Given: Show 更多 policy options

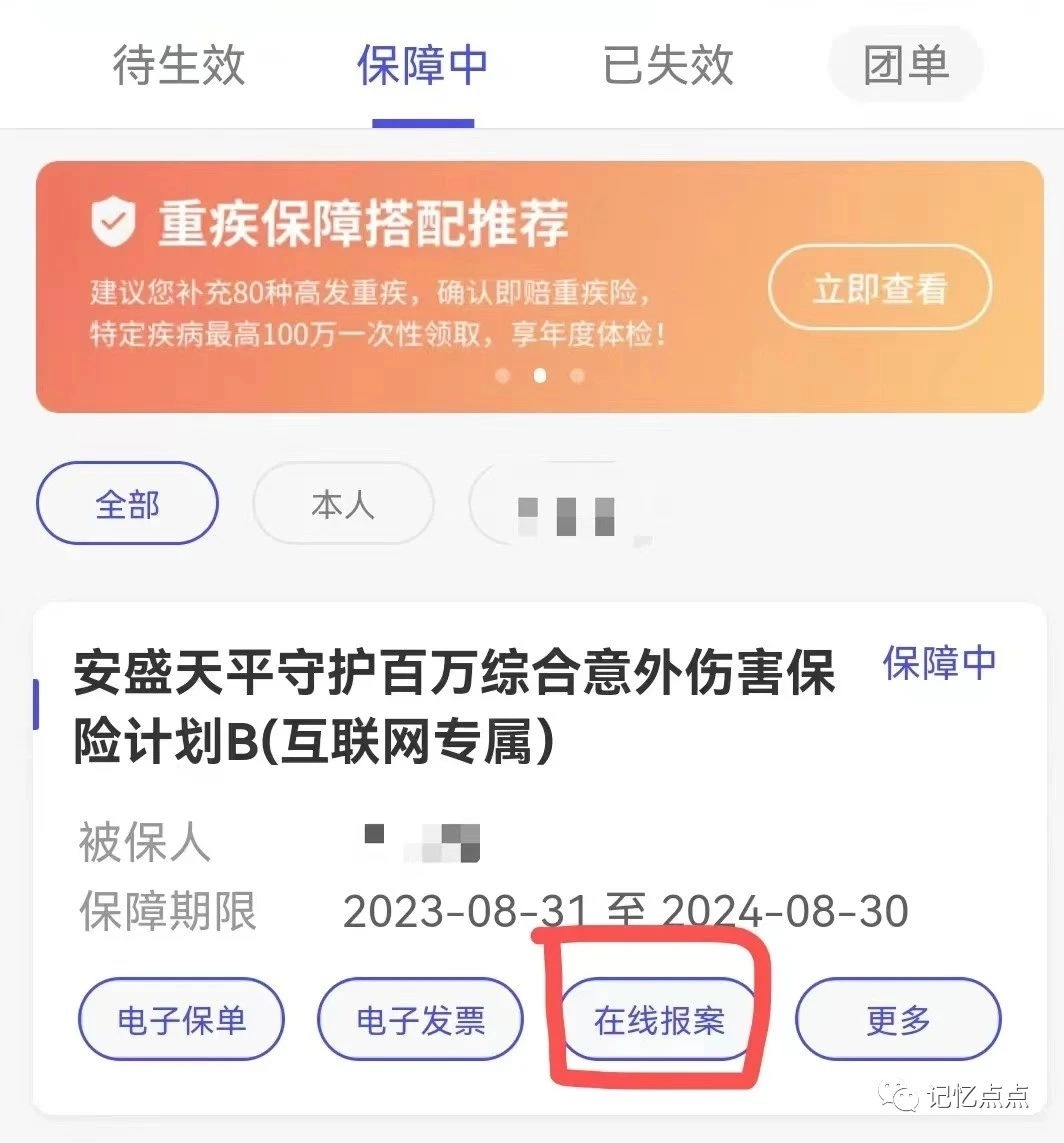Looking at the screenshot, I should coord(898,1020).
